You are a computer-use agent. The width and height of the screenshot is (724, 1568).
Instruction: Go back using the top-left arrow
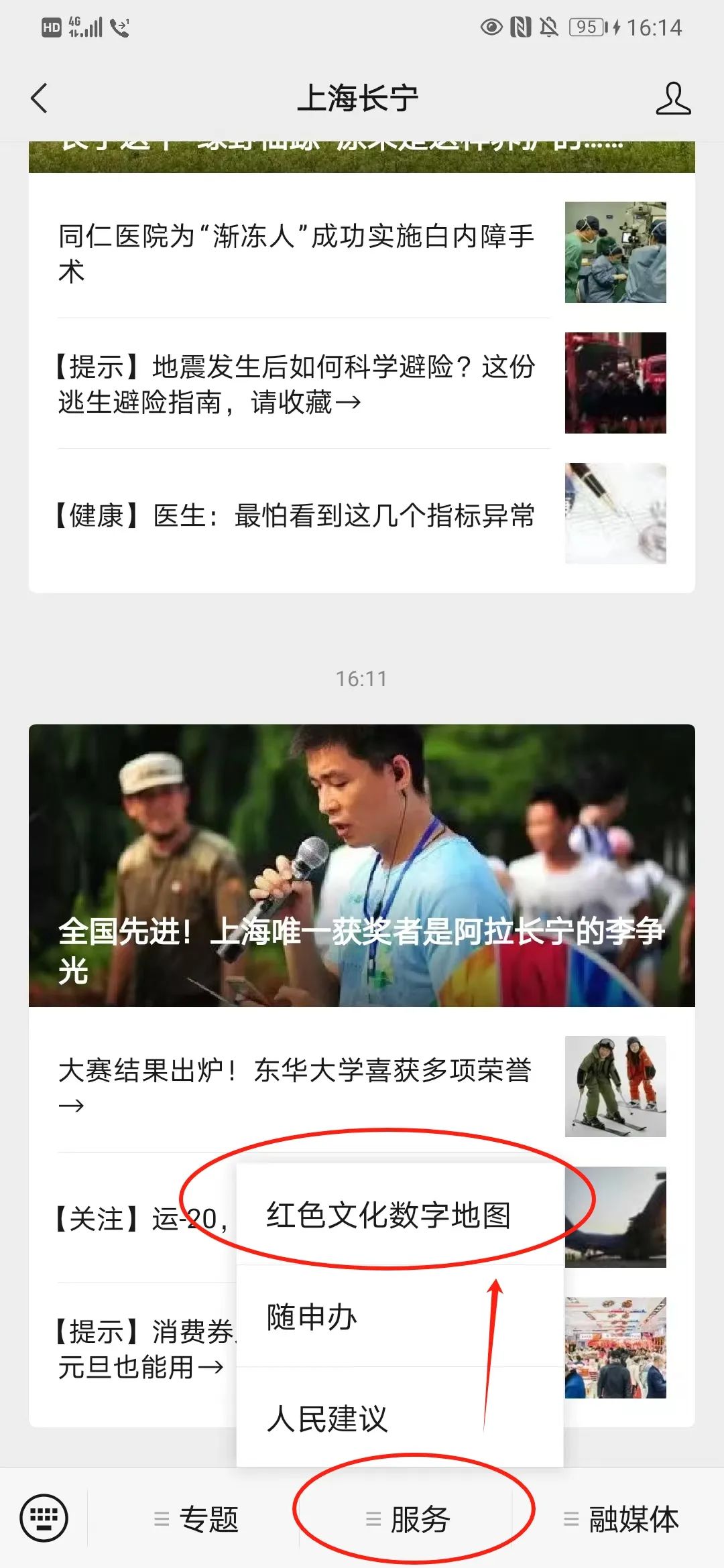tap(40, 99)
